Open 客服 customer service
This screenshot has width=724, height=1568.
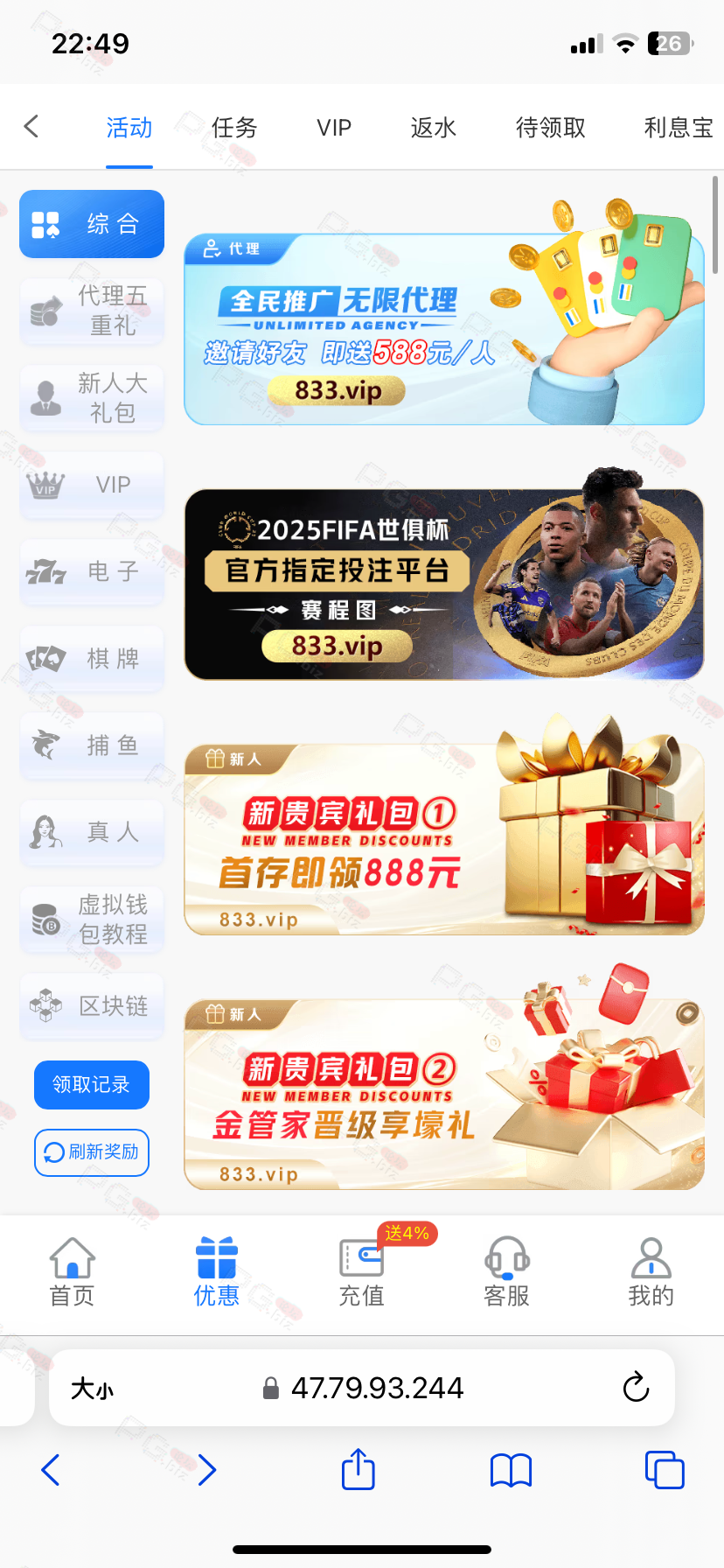(506, 1273)
